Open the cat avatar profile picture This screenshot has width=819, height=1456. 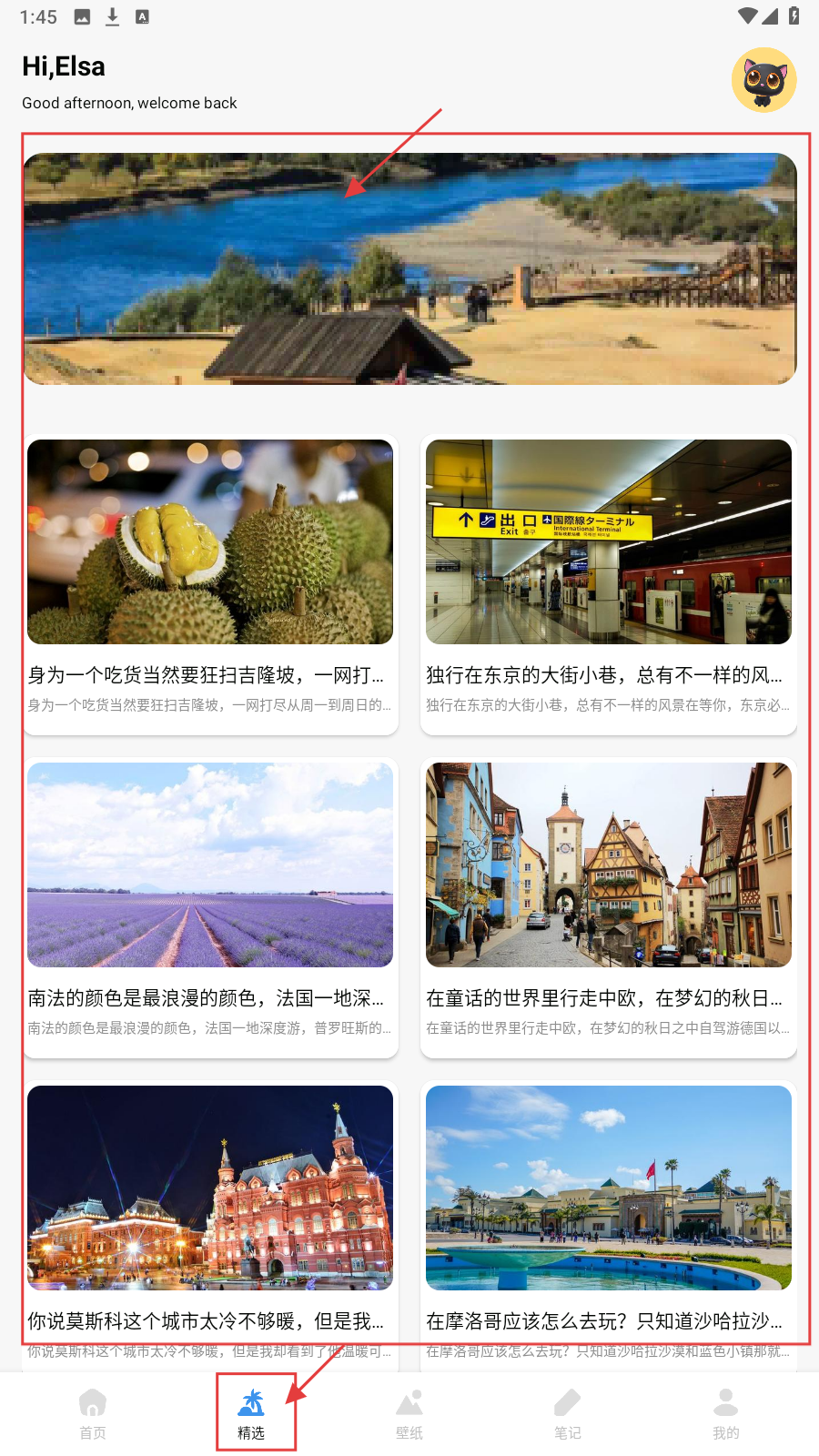tap(763, 80)
